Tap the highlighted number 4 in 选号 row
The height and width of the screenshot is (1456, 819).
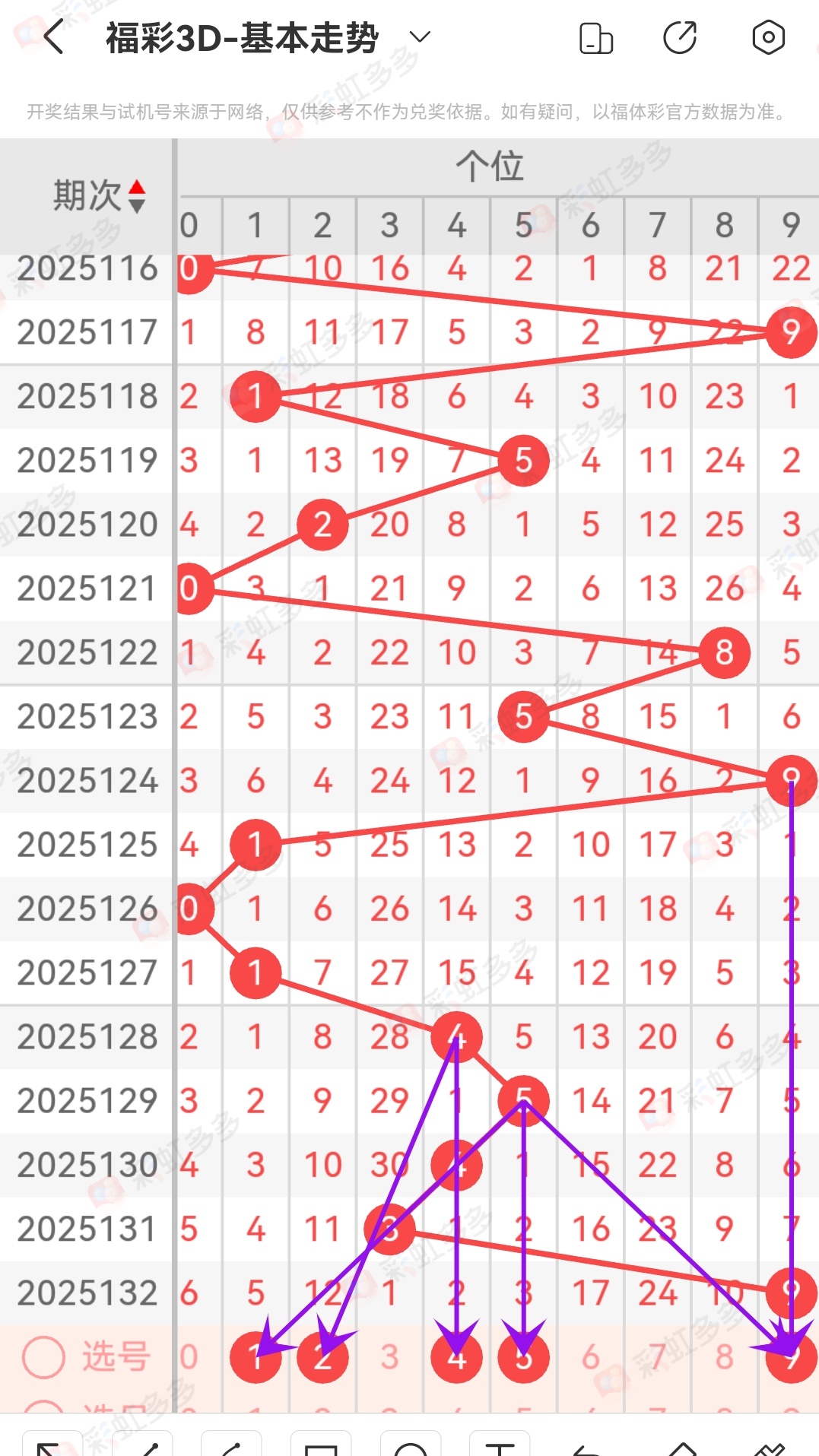tap(456, 1357)
